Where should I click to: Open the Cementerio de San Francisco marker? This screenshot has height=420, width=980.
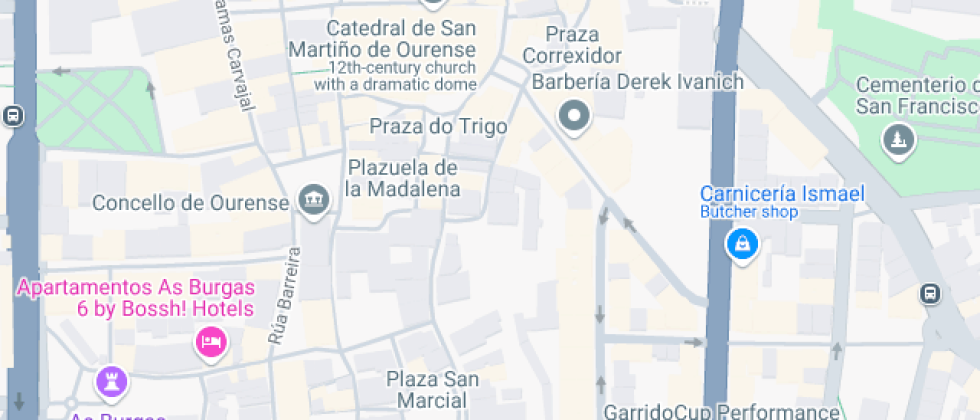(x=899, y=138)
